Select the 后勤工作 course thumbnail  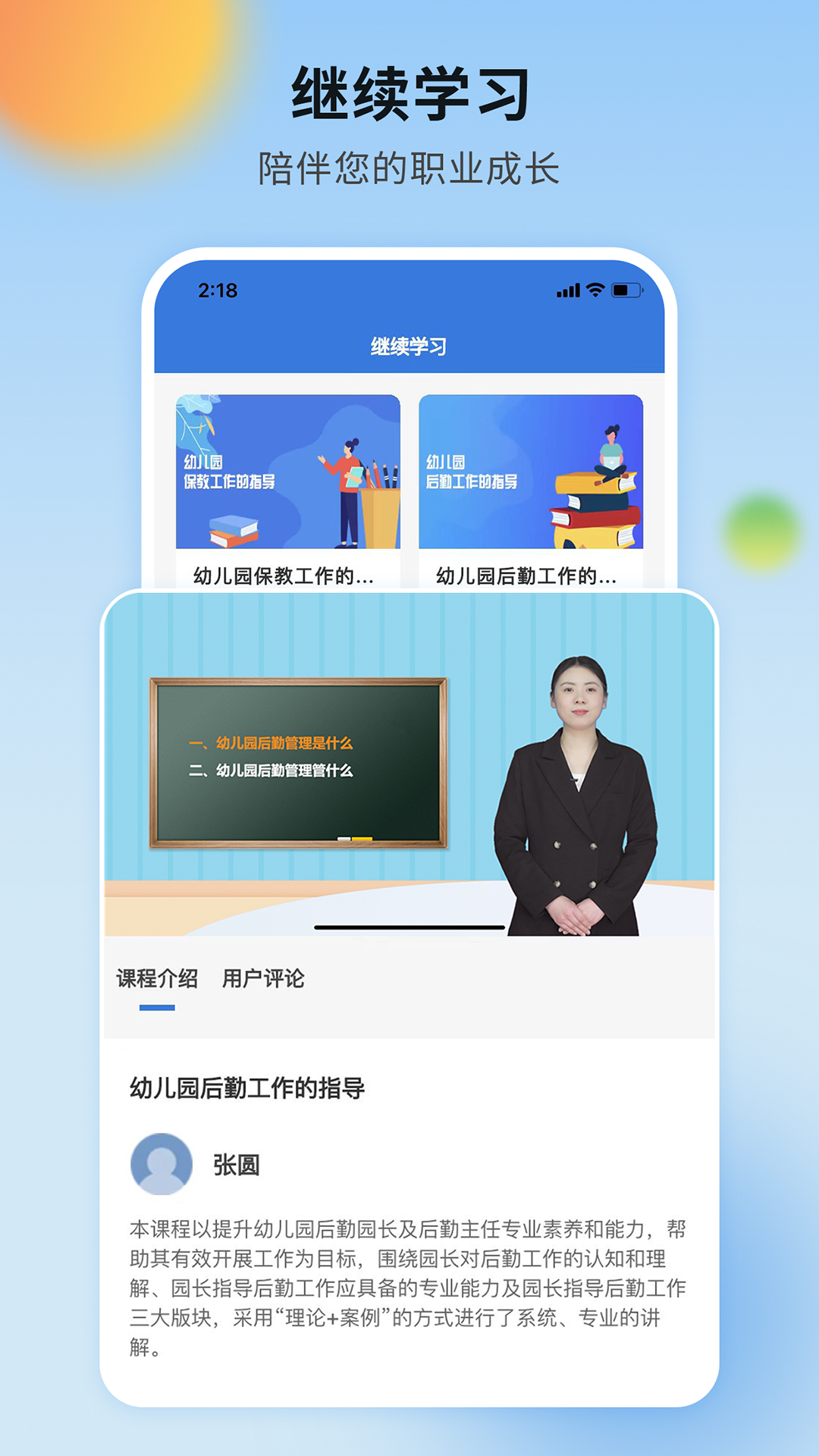(x=531, y=472)
